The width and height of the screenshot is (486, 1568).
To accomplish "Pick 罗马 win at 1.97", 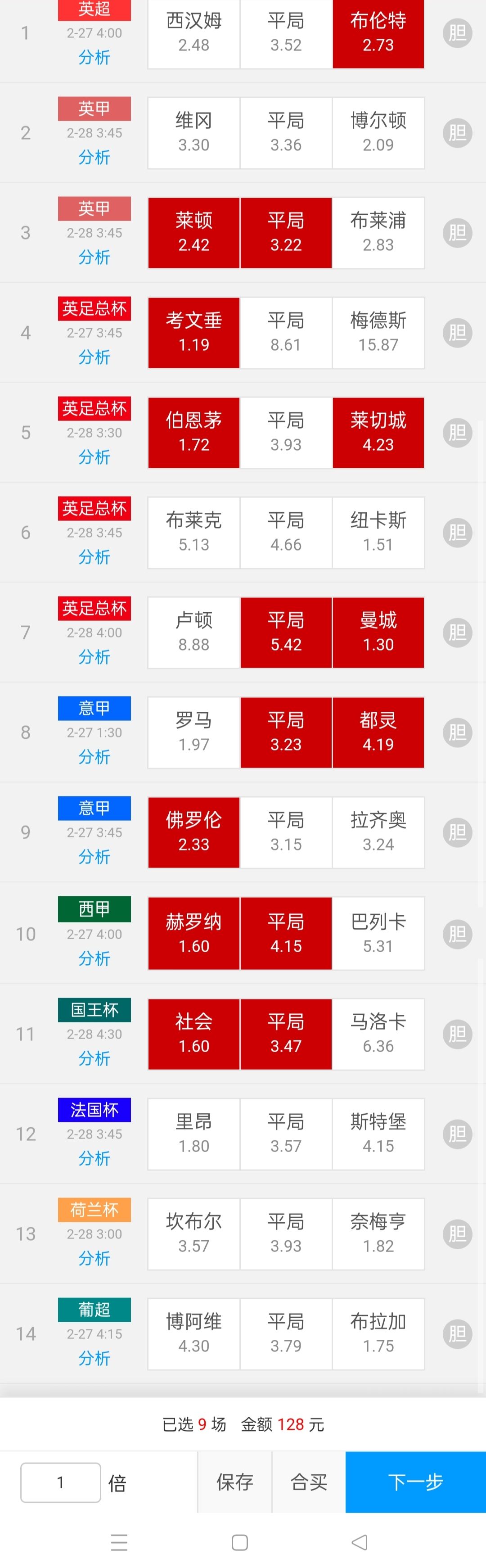I will [194, 732].
